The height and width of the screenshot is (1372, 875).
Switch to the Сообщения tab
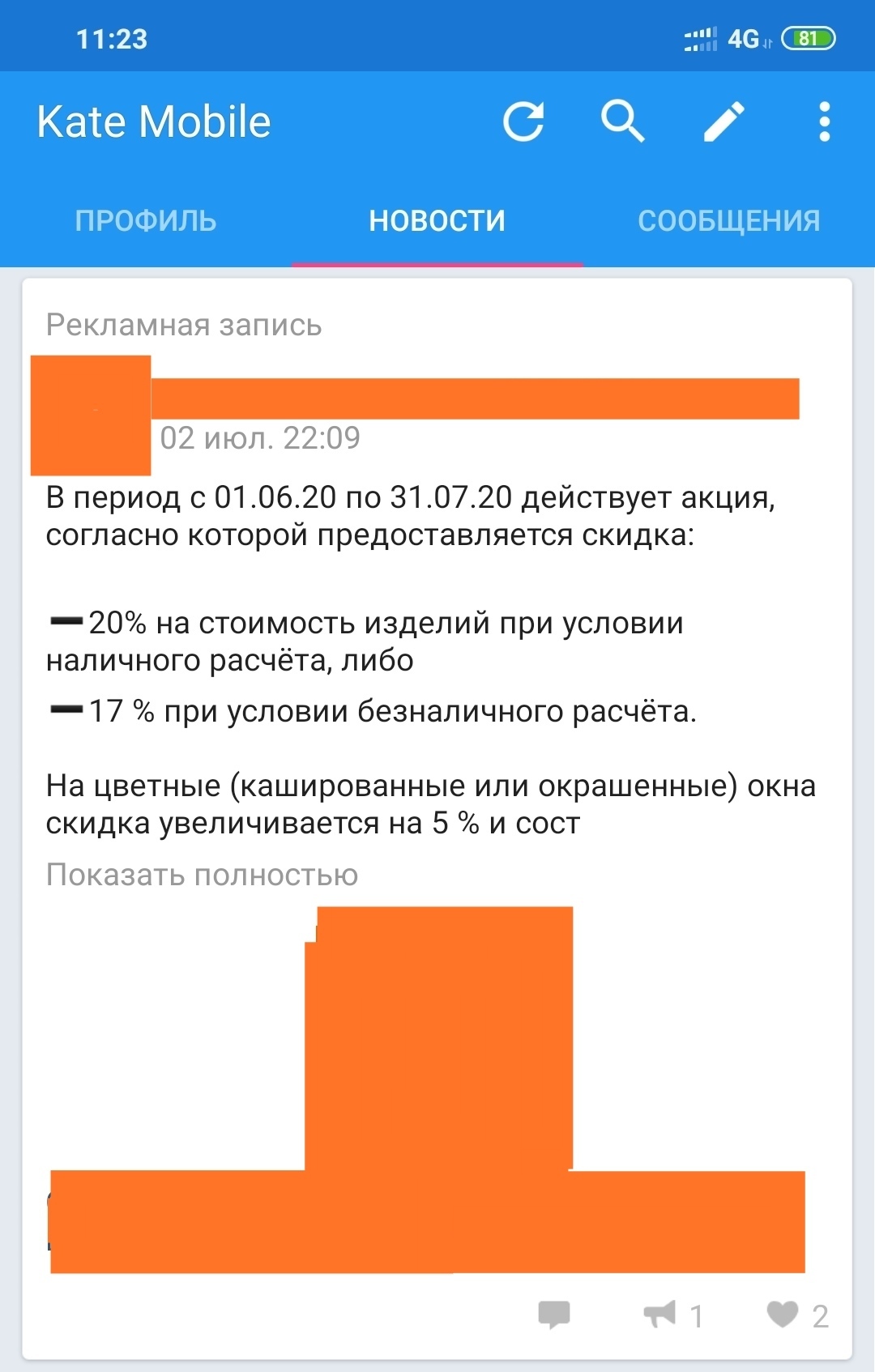[x=728, y=220]
